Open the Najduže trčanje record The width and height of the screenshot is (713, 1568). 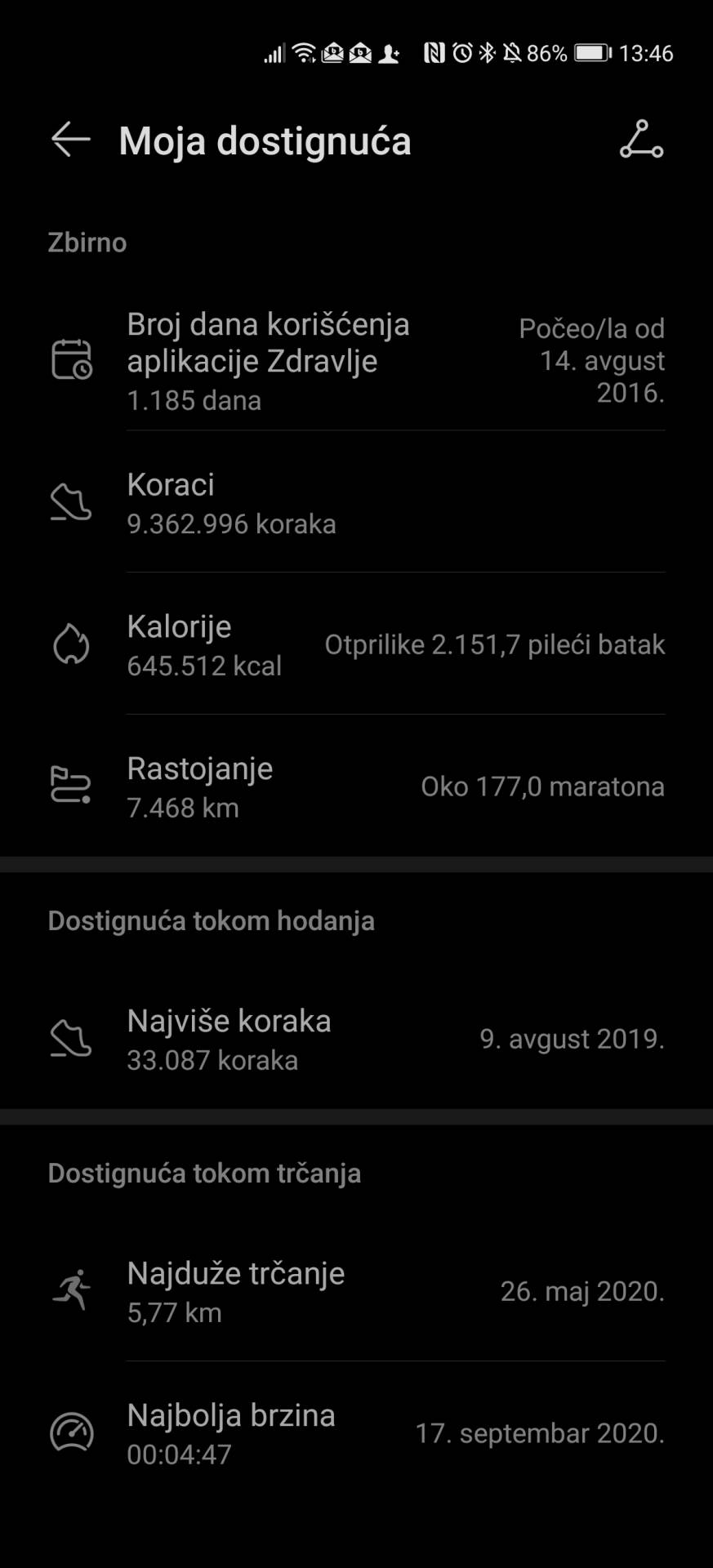click(x=356, y=1291)
